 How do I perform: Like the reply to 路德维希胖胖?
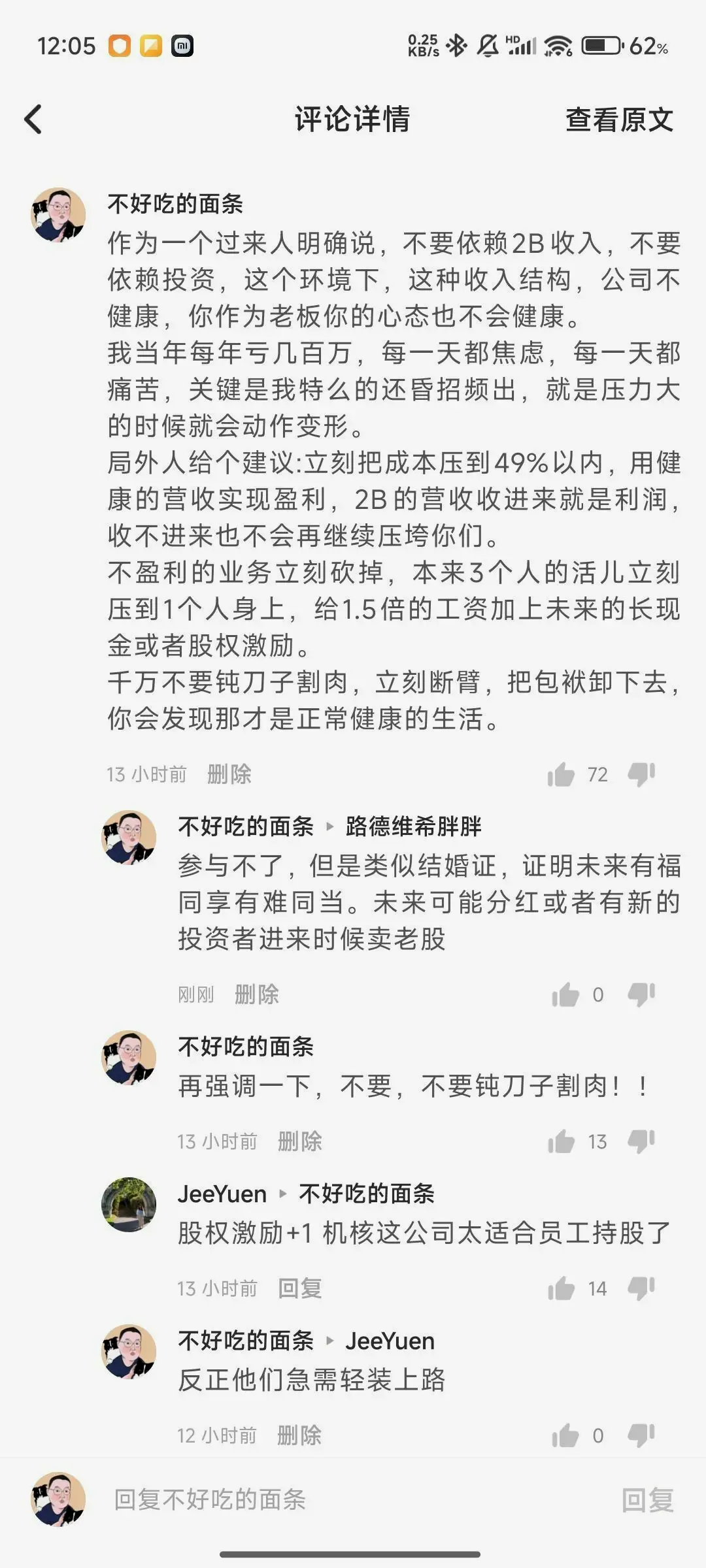click(565, 995)
